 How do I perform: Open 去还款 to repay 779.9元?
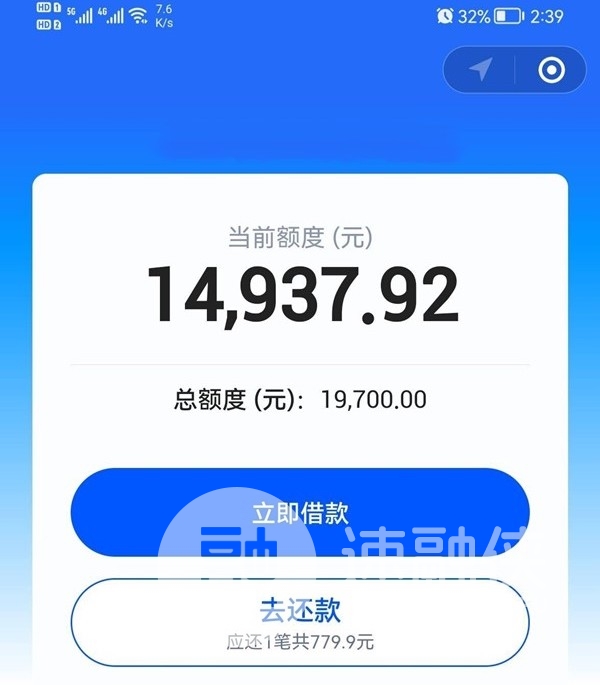click(300, 622)
